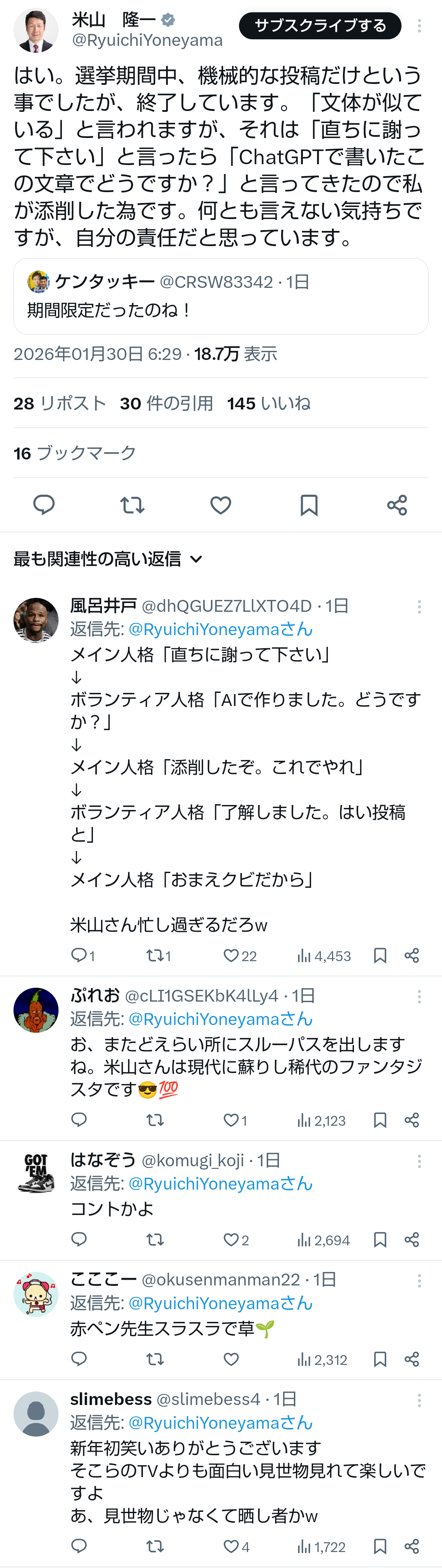
Task: Repost the reply from 風呂井戸
Action: coord(155,956)
